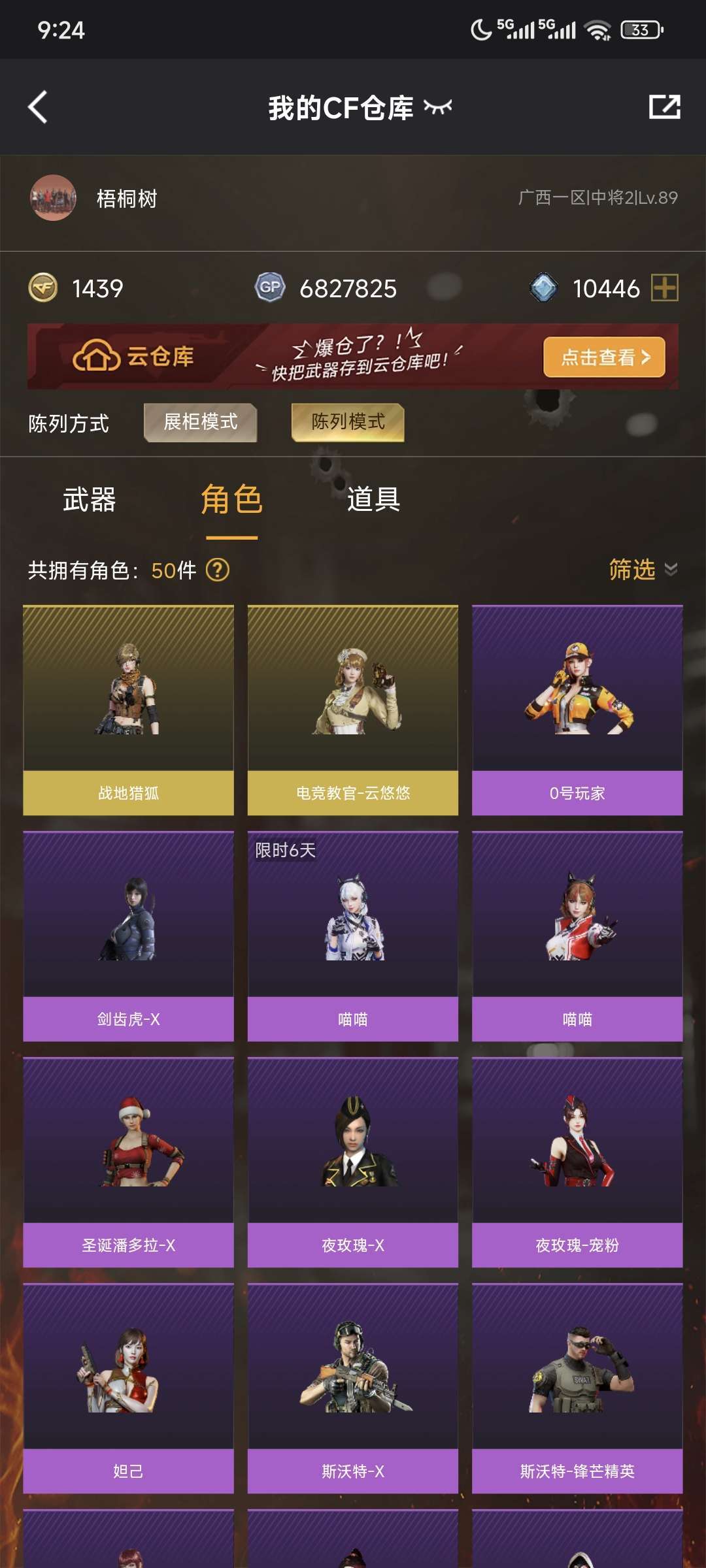The height and width of the screenshot is (1568, 706).
Task: Open the 剑齿虎-X character card
Action: tap(128, 936)
